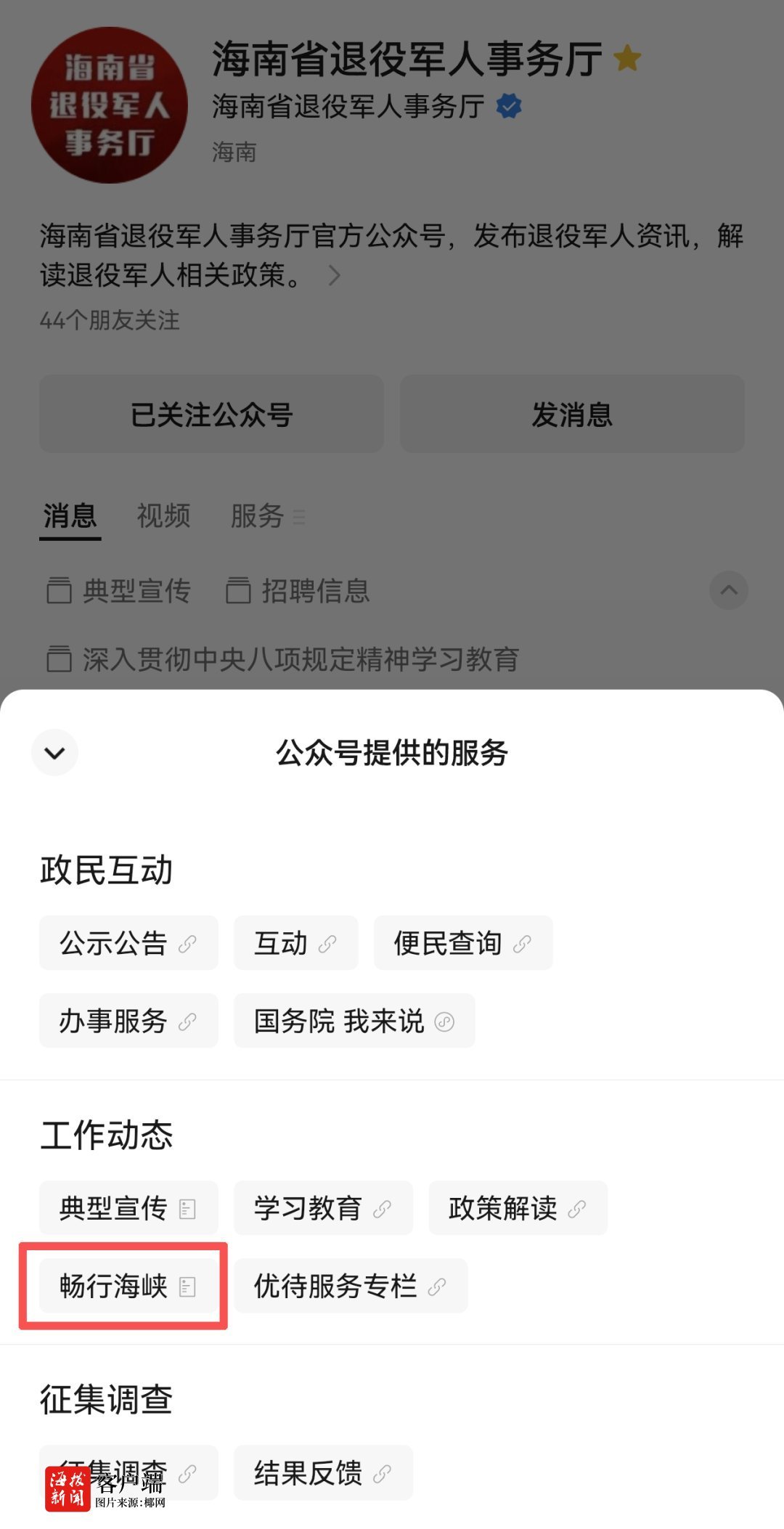The image size is (784, 1529).
Task: Open 学习教育 link
Action: tap(323, 1207)
